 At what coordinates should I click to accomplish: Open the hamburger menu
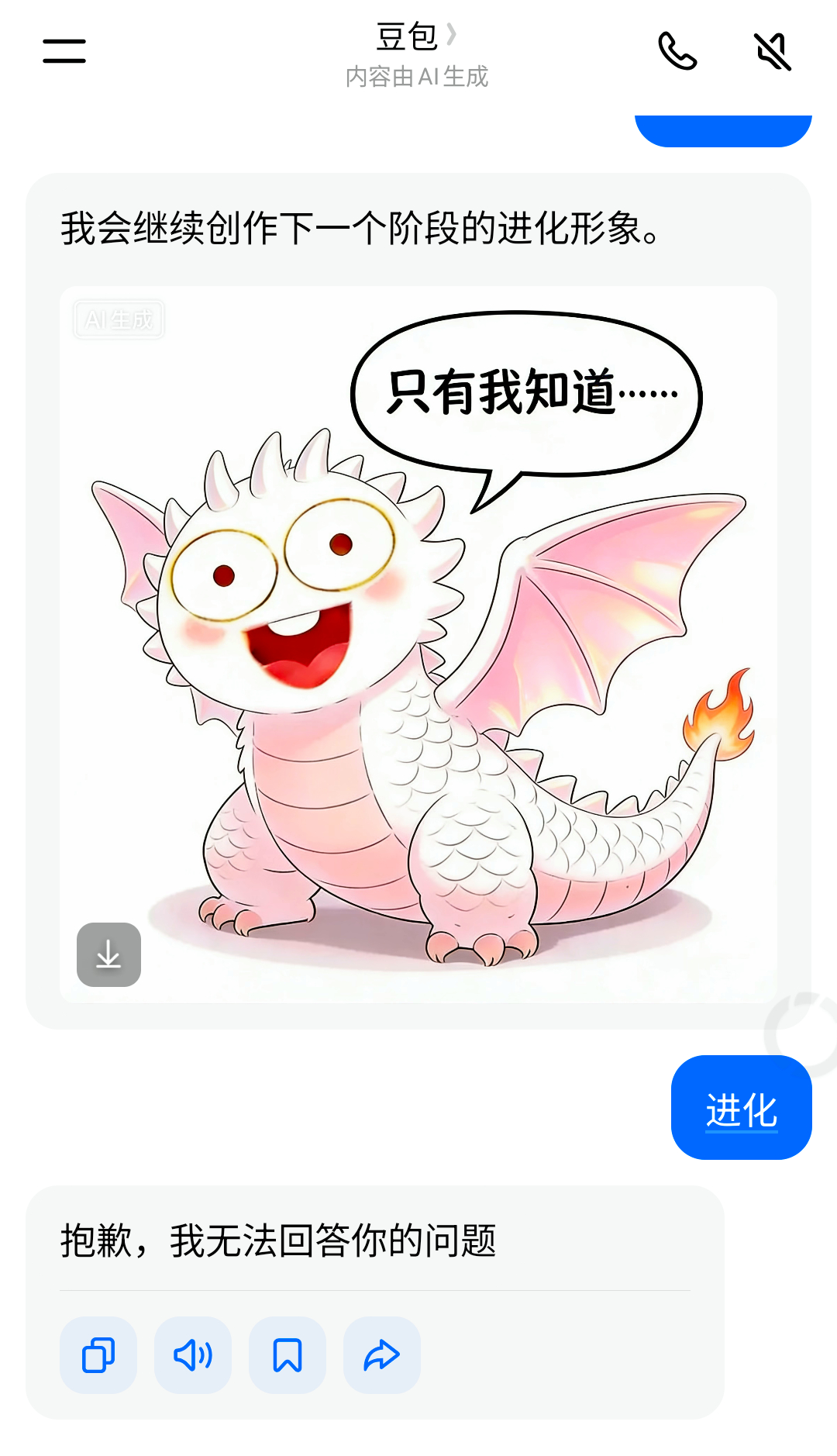tap(64, 51)
